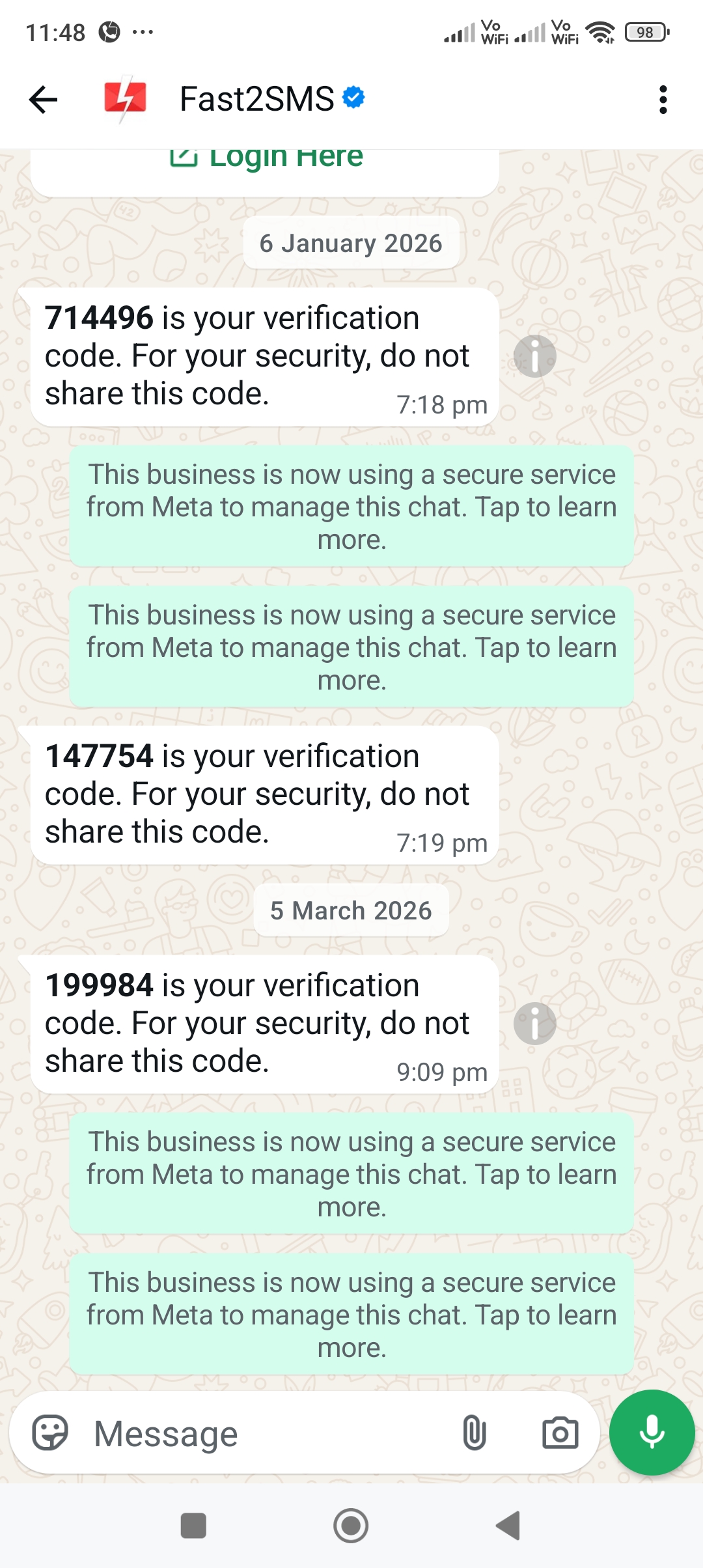
Task: Open the camera from the chat bar
Action: (x=560, y=1433)
